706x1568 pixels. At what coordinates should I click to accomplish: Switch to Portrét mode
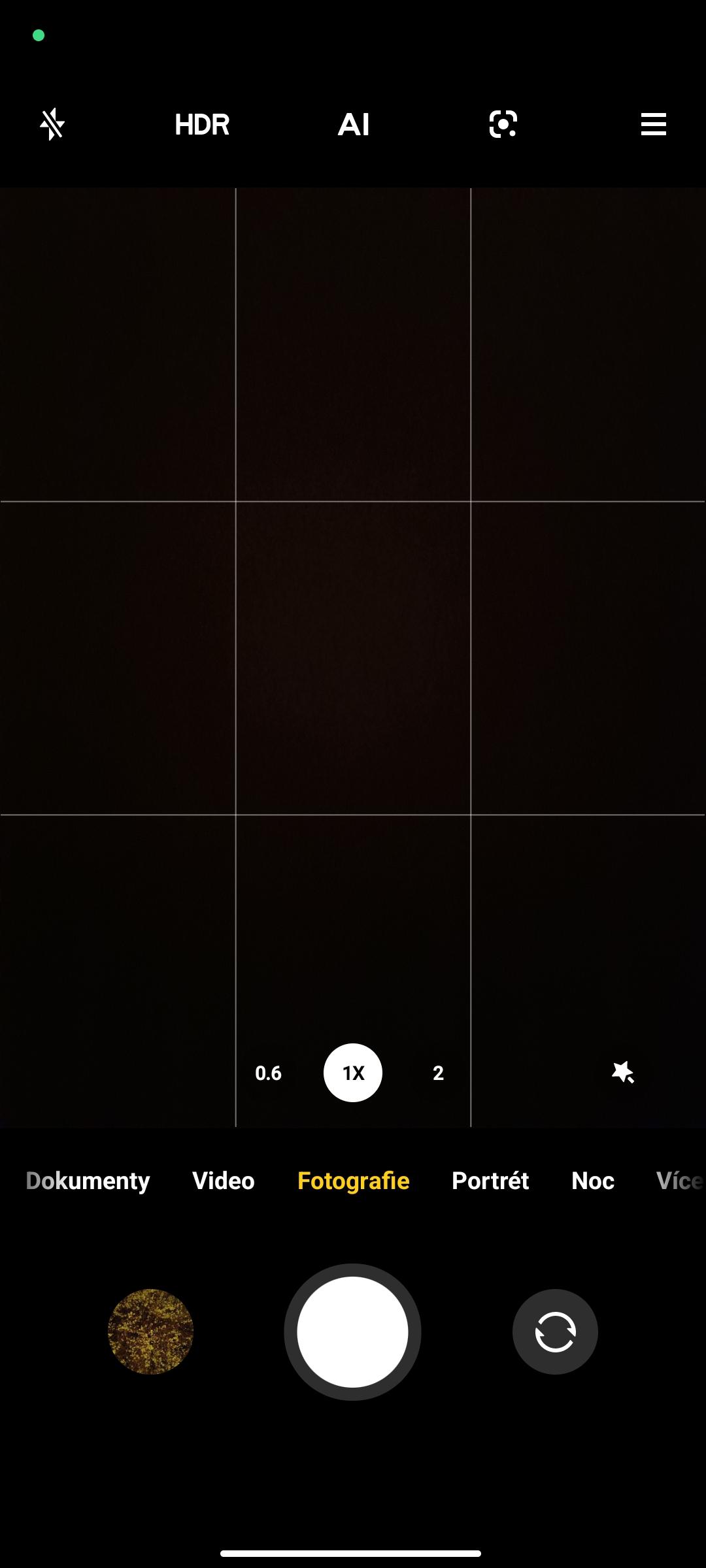click(x=490, y=1181)
